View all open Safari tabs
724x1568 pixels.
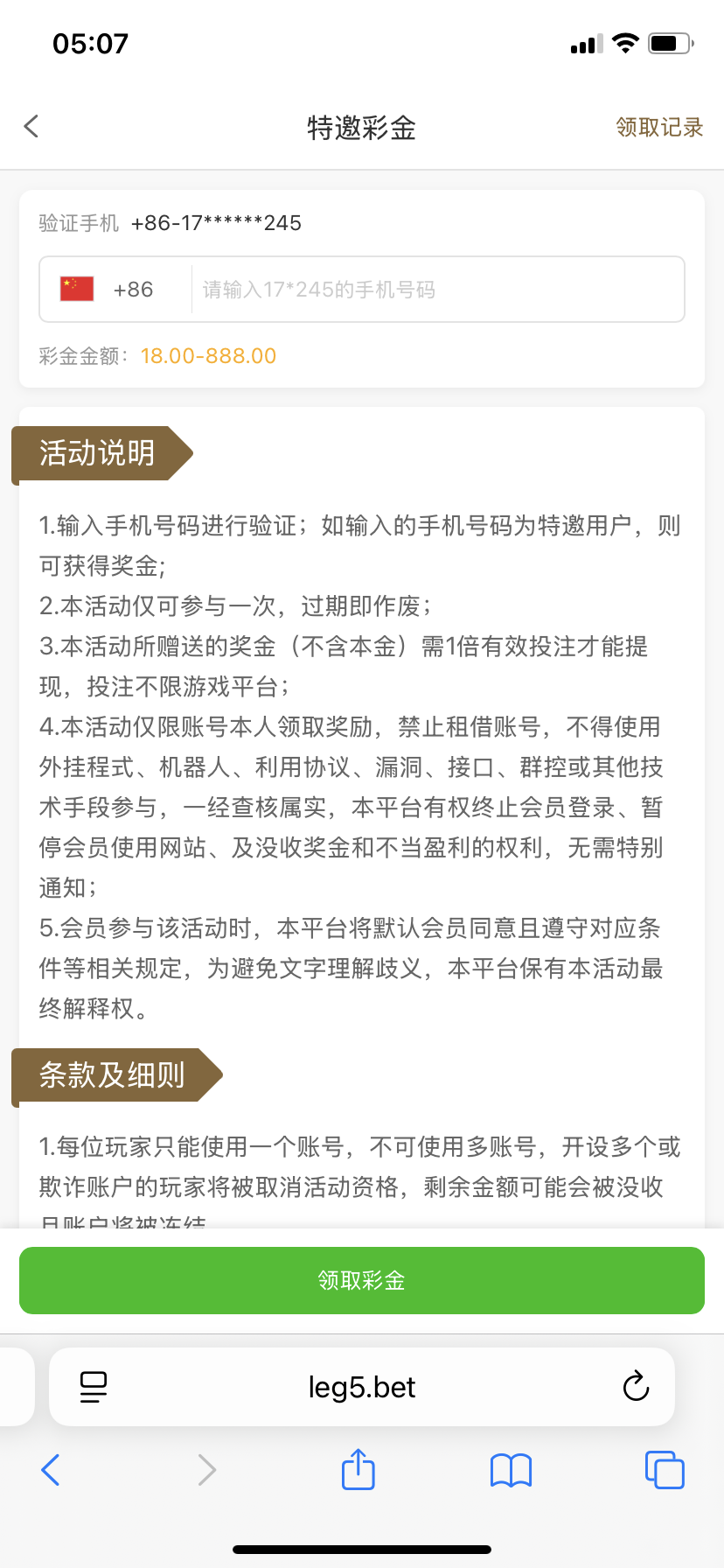tap(665, 1469)
